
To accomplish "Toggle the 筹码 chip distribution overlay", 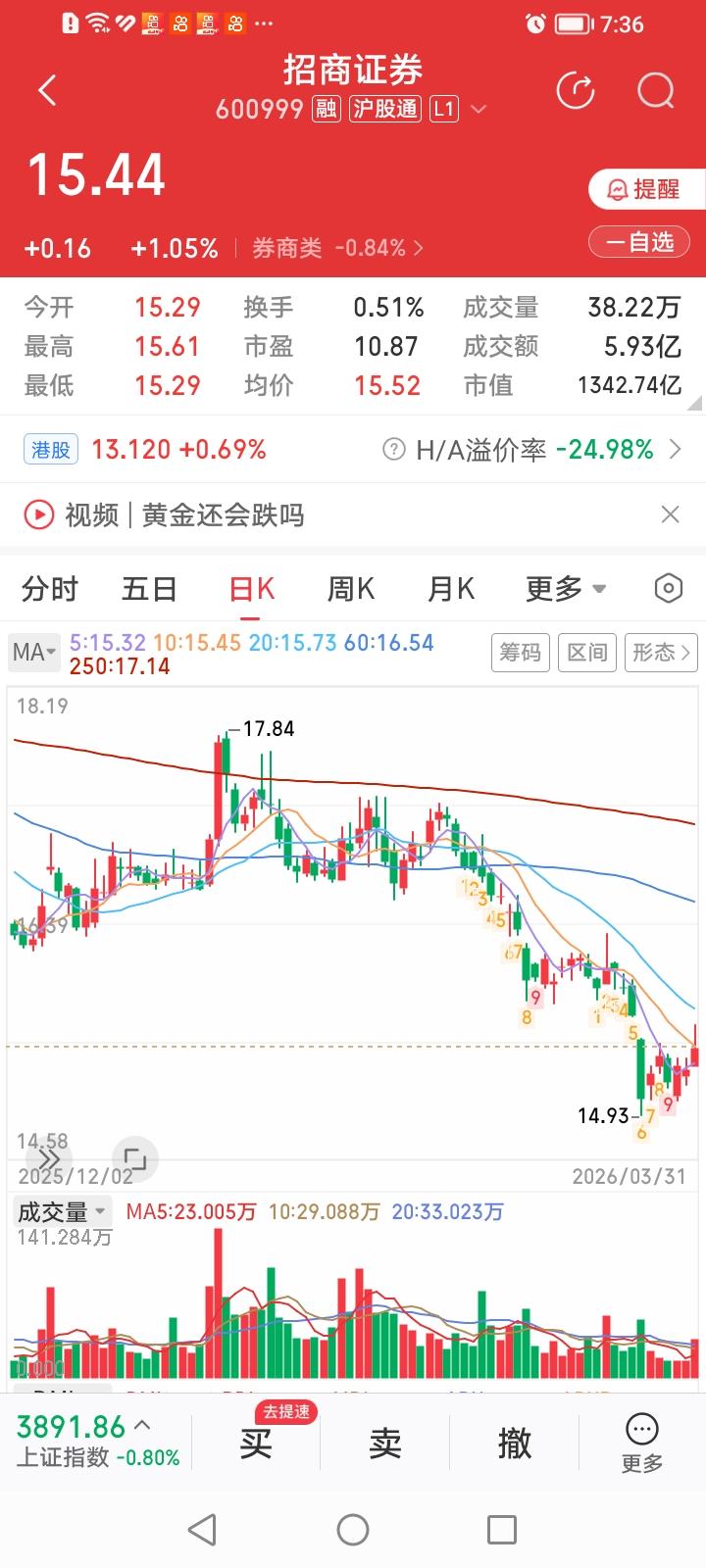I will click(520, 652).
